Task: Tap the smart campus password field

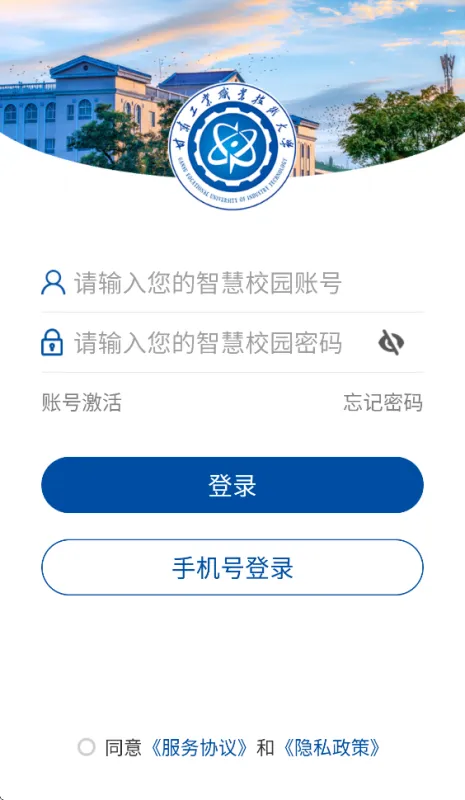Action: pos(208,342)
